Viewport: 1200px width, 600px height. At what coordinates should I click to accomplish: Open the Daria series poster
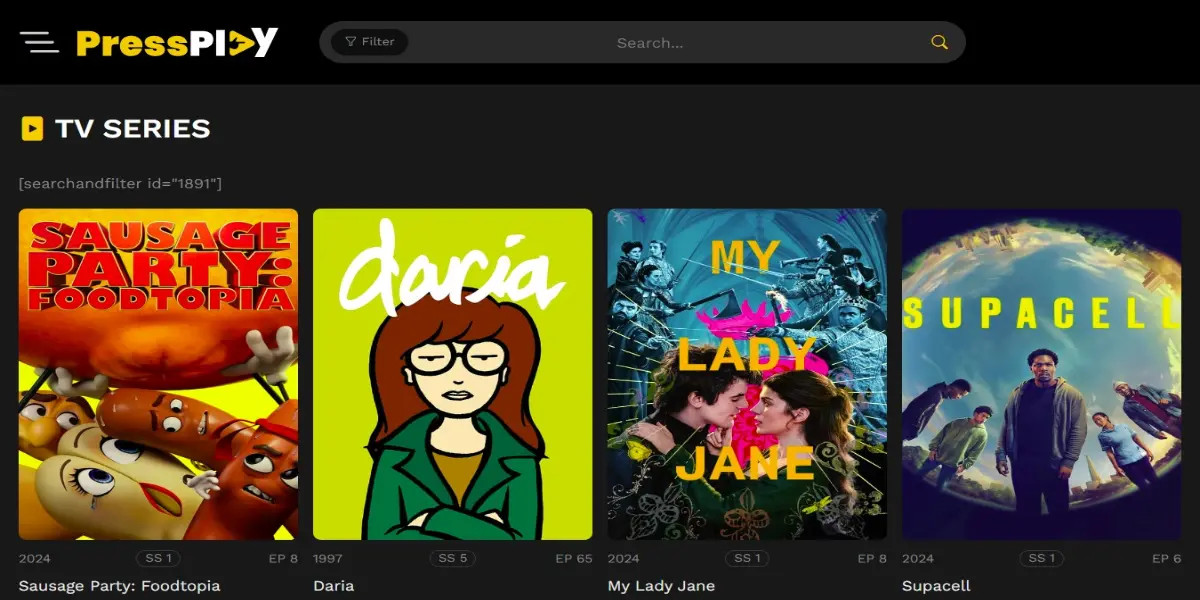pos(452,374)
